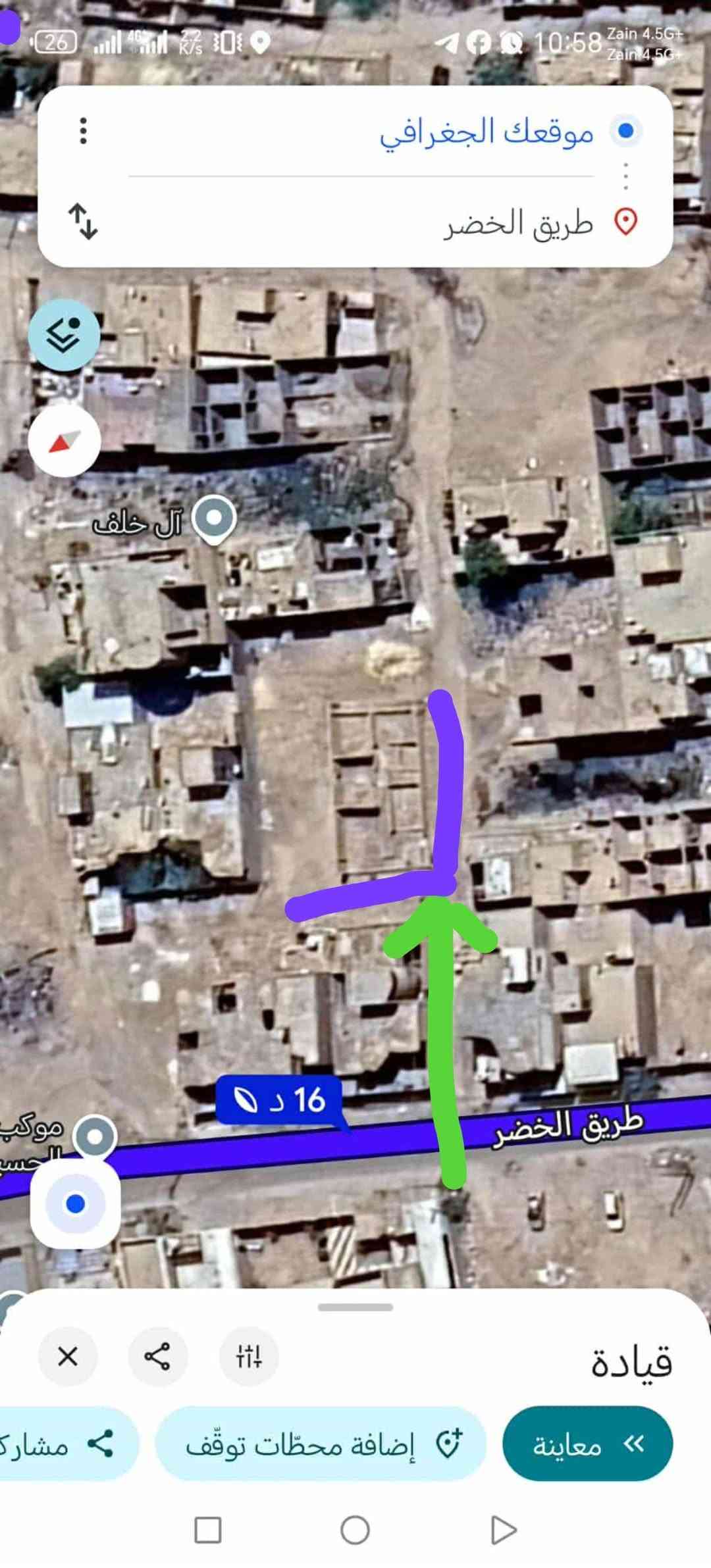Select the 16 د route label
Viewport: 711px width, 1568px height.
coord(279,1100)
